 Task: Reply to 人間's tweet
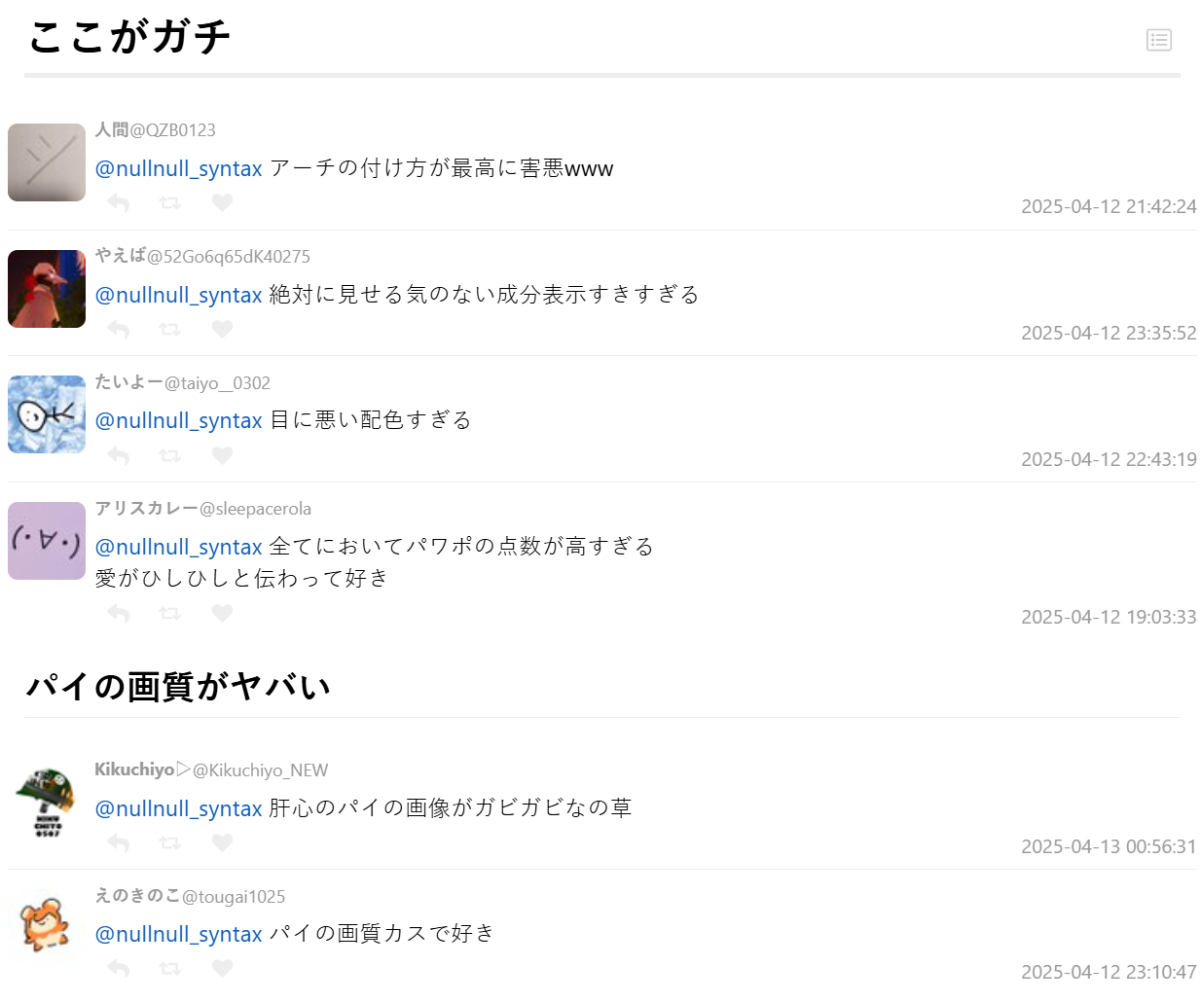(119, 203)
